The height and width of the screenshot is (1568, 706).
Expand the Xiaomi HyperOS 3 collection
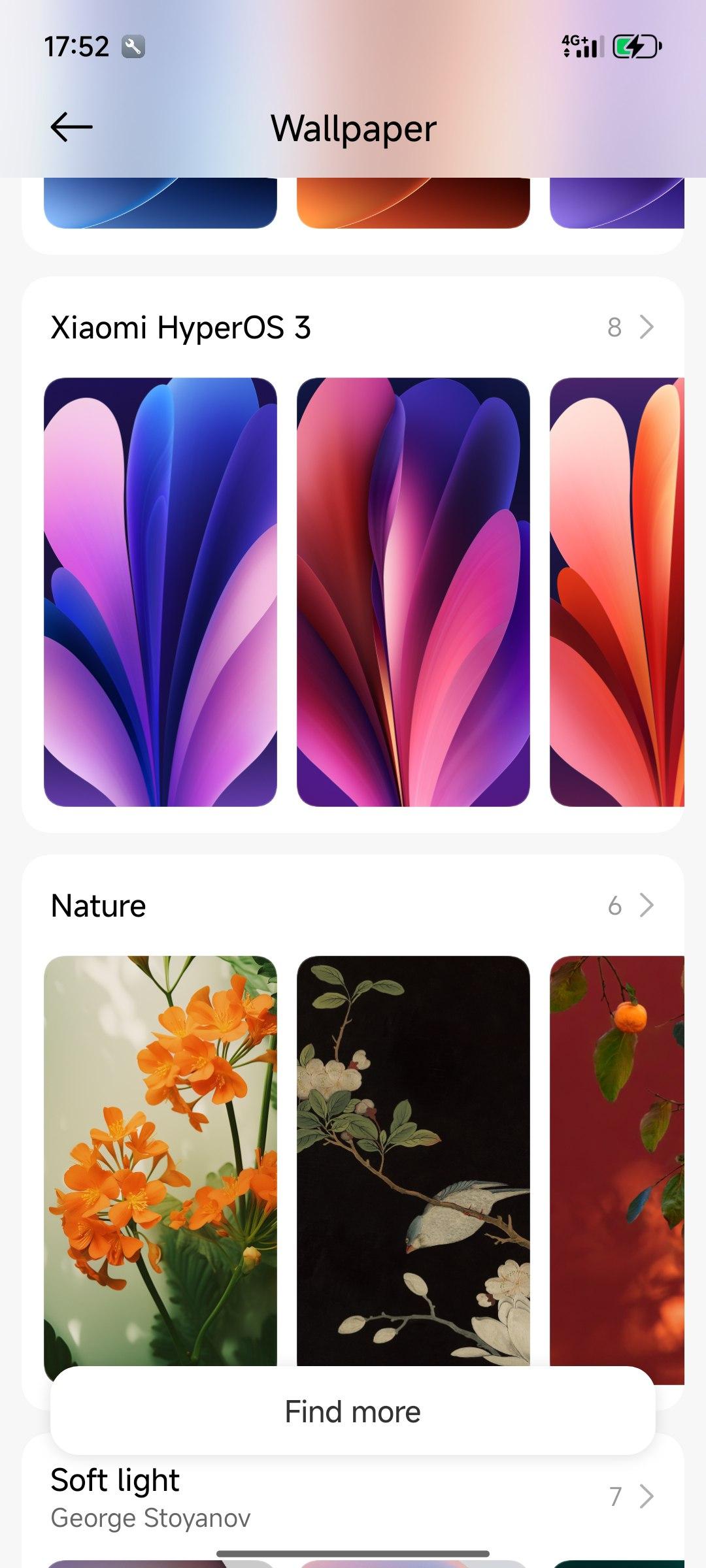(630, 327)
